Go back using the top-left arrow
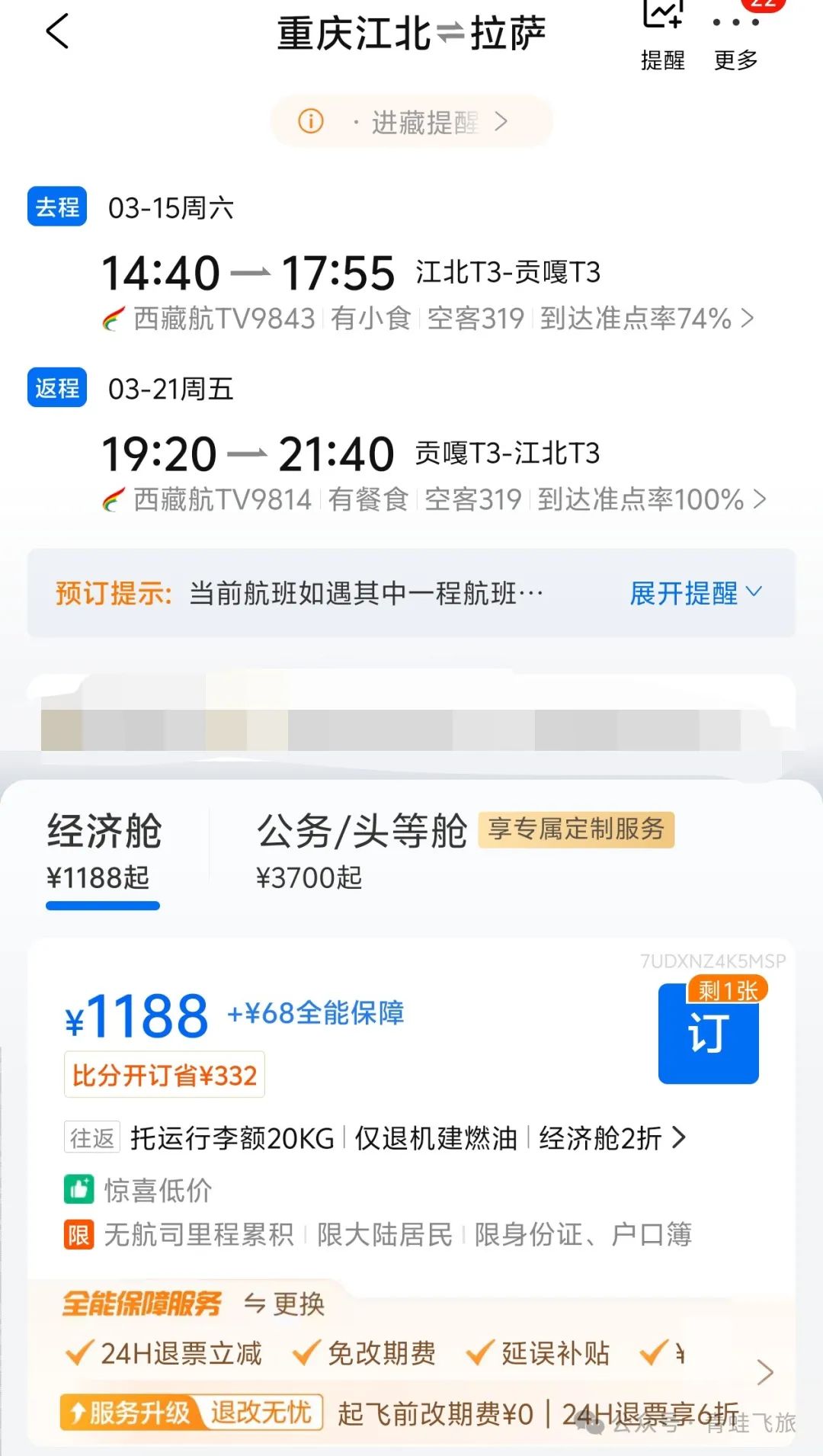This screenshot has height=1456, width=823. click(x=57, y=32)
